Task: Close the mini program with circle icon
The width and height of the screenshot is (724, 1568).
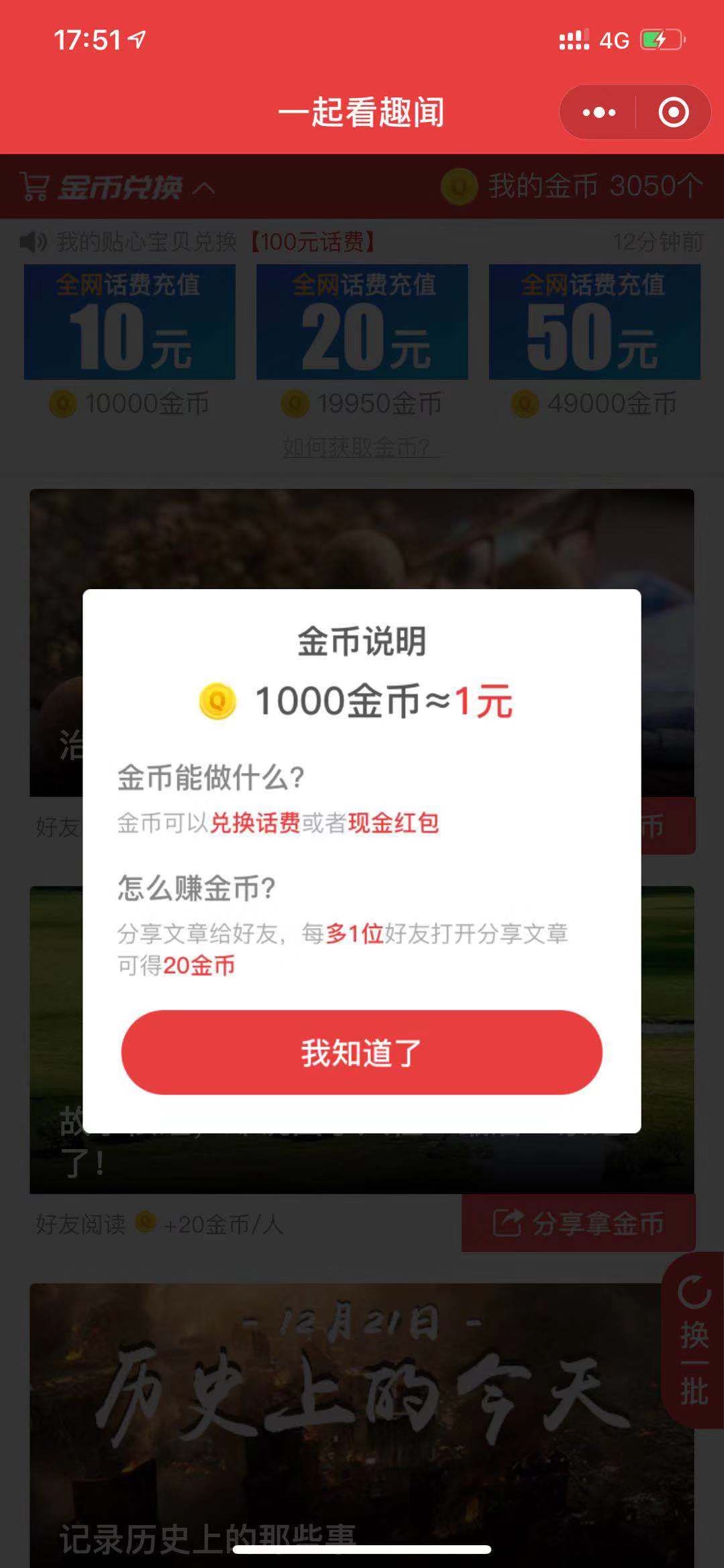Action: click(x=674, y=112)
